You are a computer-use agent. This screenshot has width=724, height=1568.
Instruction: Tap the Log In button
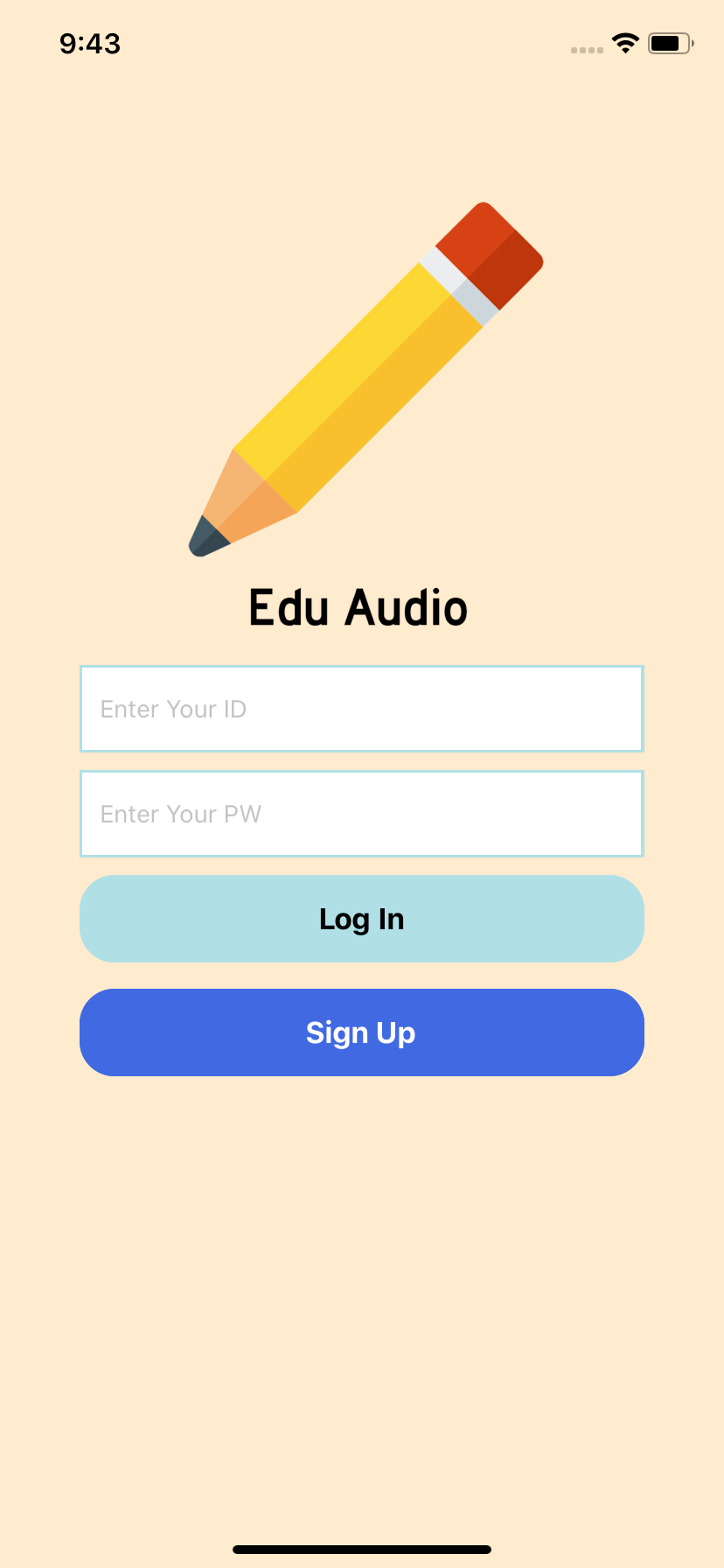coord(361,919)
